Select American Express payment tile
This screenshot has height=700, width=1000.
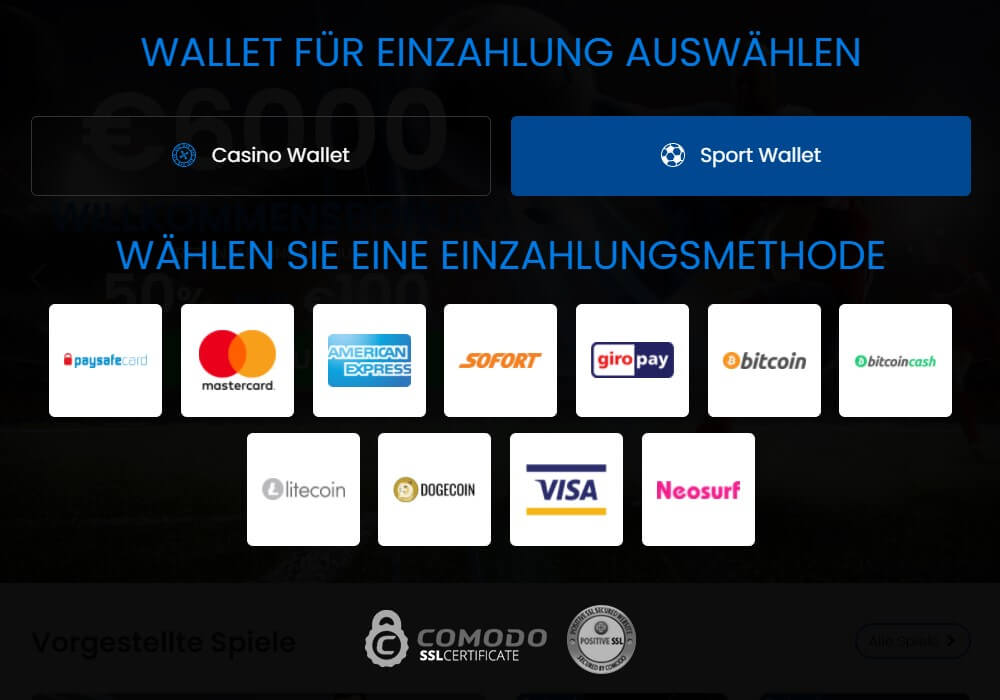coord(369,360)
